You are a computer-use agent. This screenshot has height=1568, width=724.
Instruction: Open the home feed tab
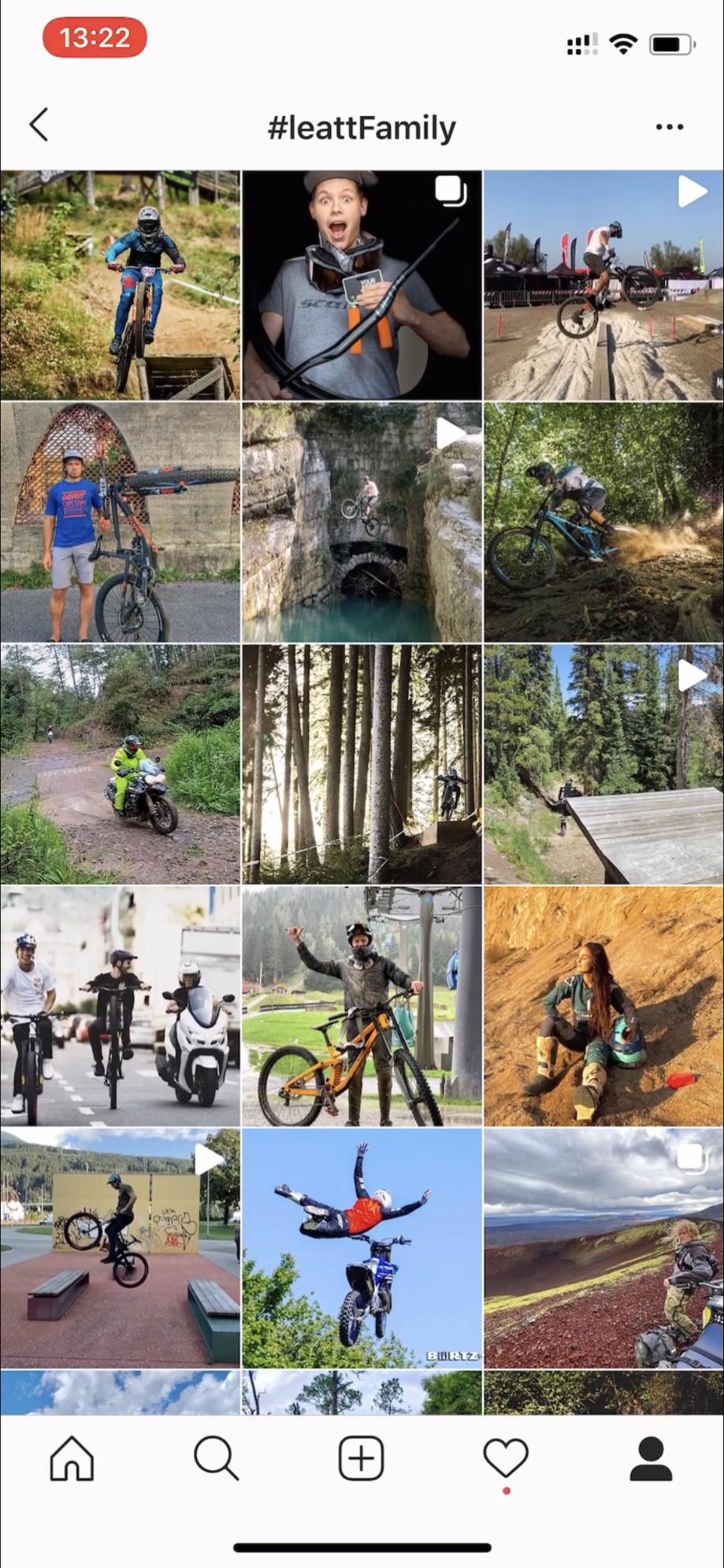click(72, 1458)
